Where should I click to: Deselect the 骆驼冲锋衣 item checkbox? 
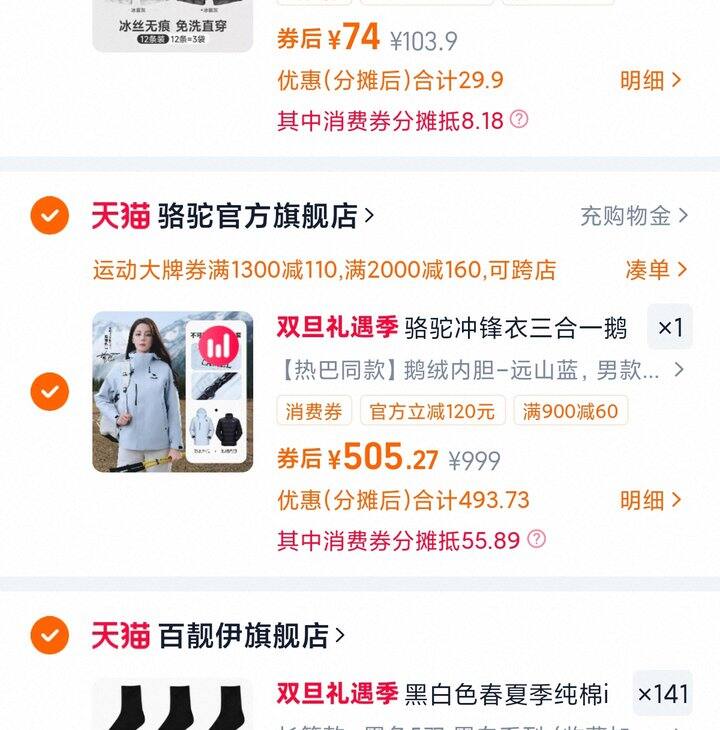coord(49,391)
